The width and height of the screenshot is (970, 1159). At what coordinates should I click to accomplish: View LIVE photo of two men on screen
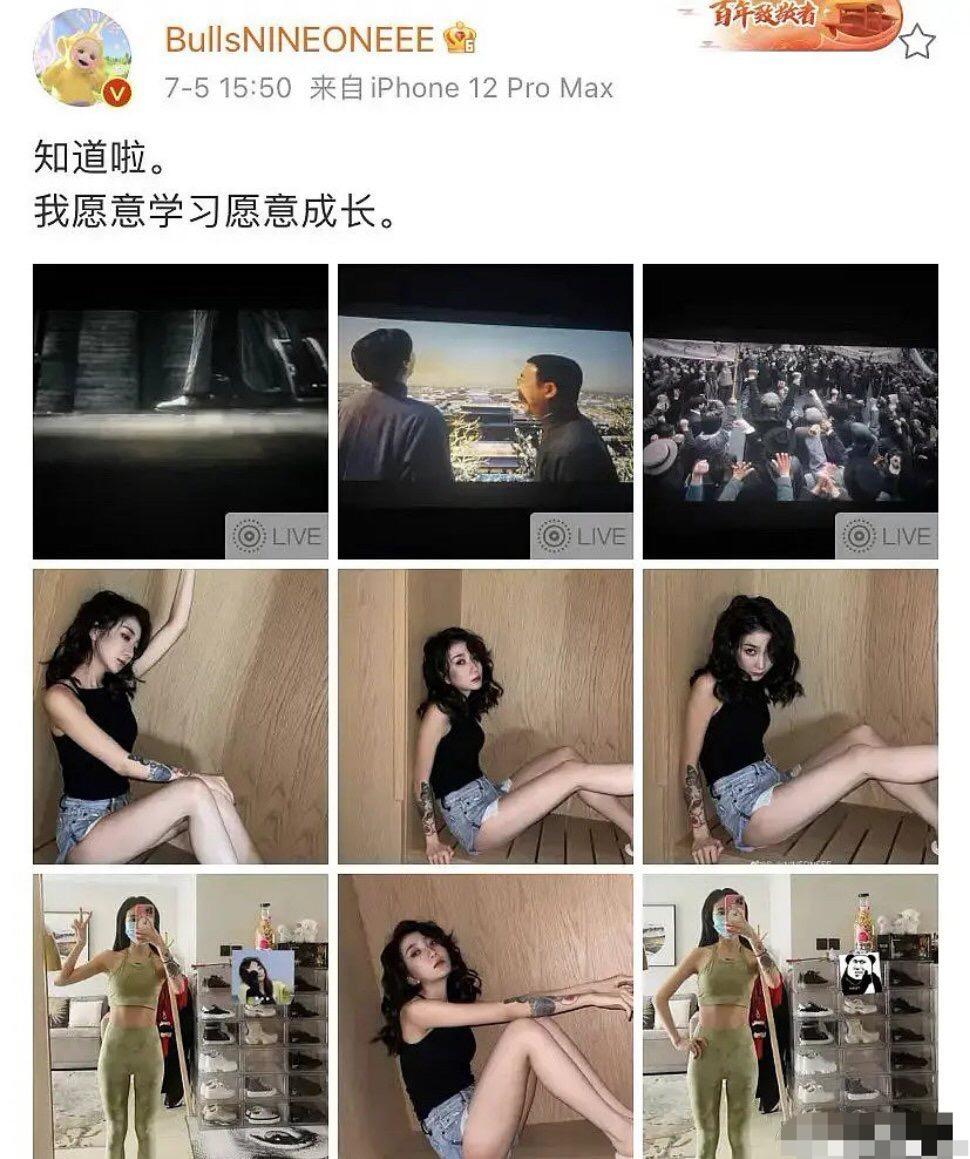485,411
